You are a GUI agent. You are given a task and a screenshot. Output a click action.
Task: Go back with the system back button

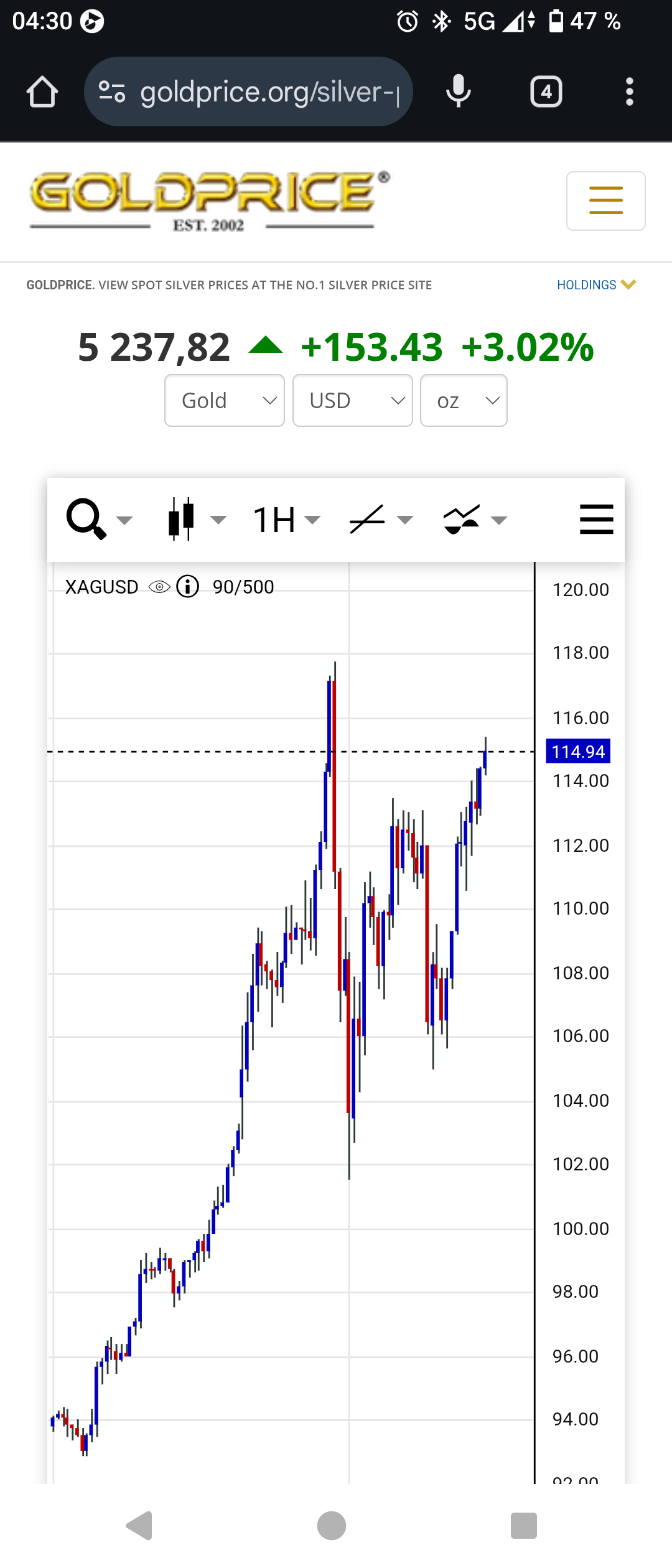[139, 1526]
